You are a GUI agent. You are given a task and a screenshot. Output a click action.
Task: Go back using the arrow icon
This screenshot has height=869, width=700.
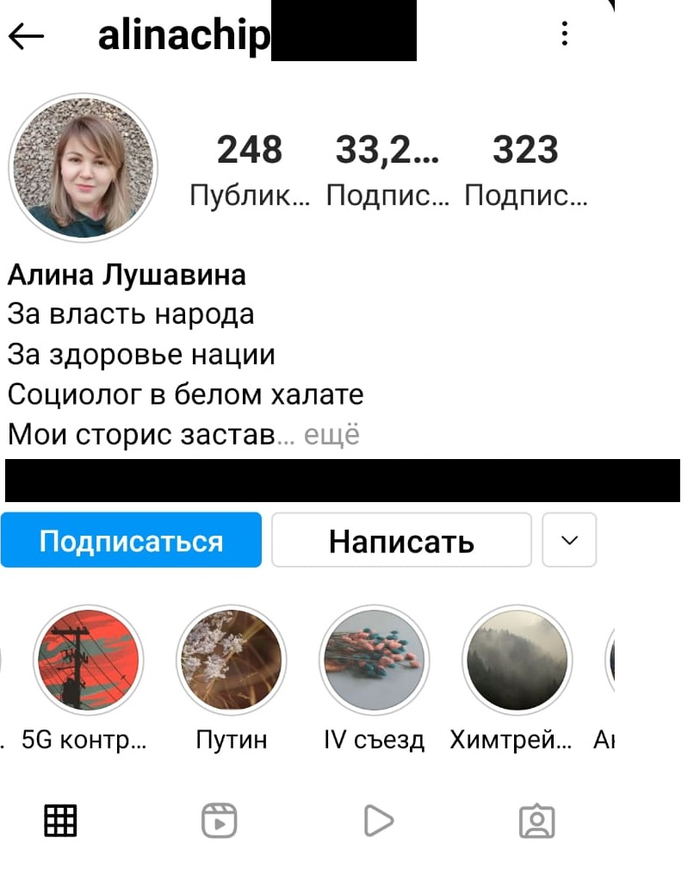tap(26, 36)
